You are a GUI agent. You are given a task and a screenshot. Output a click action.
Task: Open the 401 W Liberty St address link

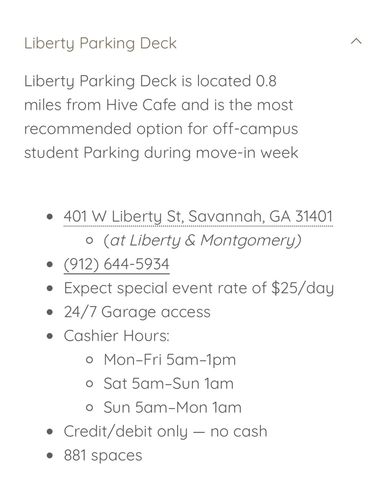[198, 216]
